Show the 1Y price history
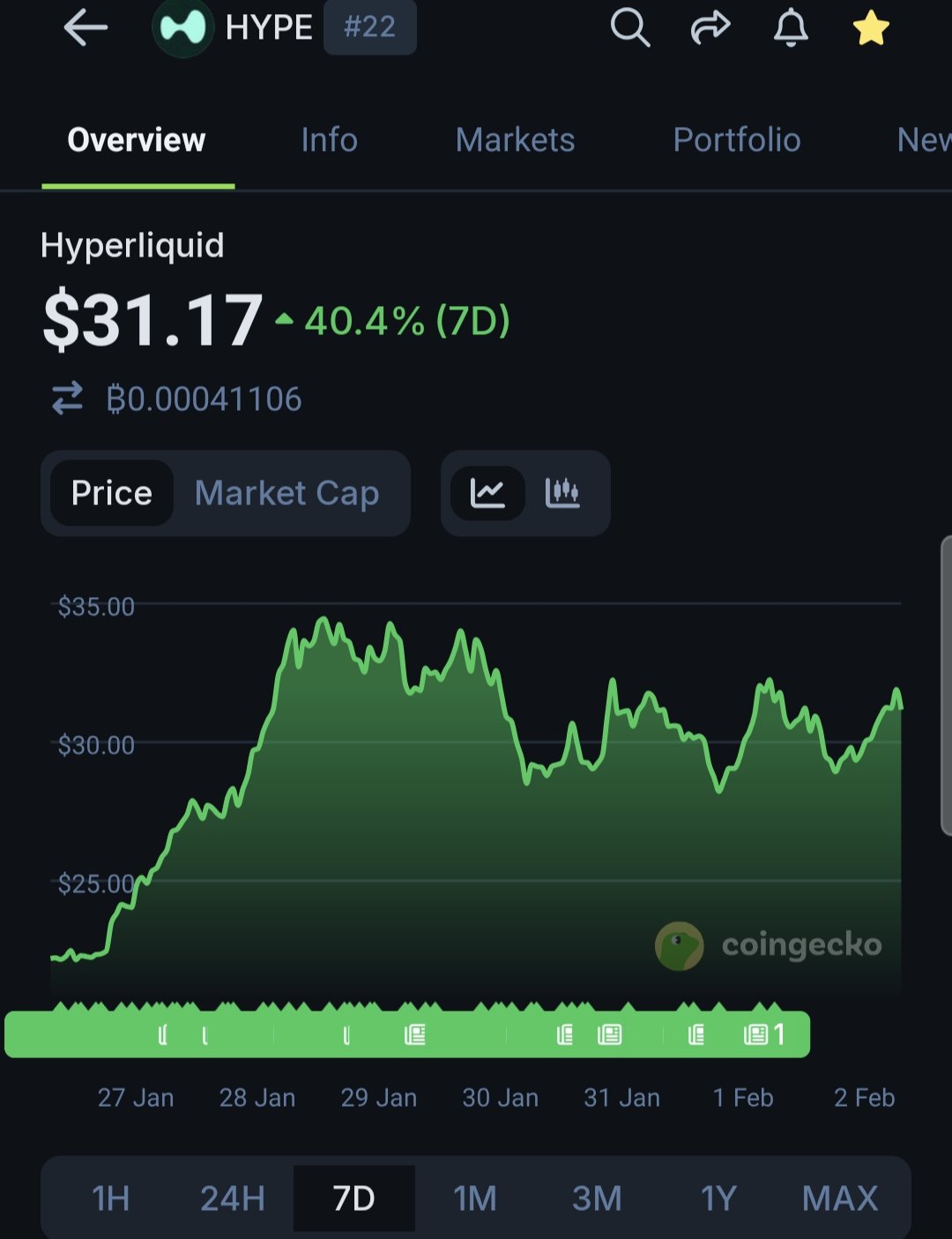Viewport: 952px width, 1239px height. [x=718, y=1198]
